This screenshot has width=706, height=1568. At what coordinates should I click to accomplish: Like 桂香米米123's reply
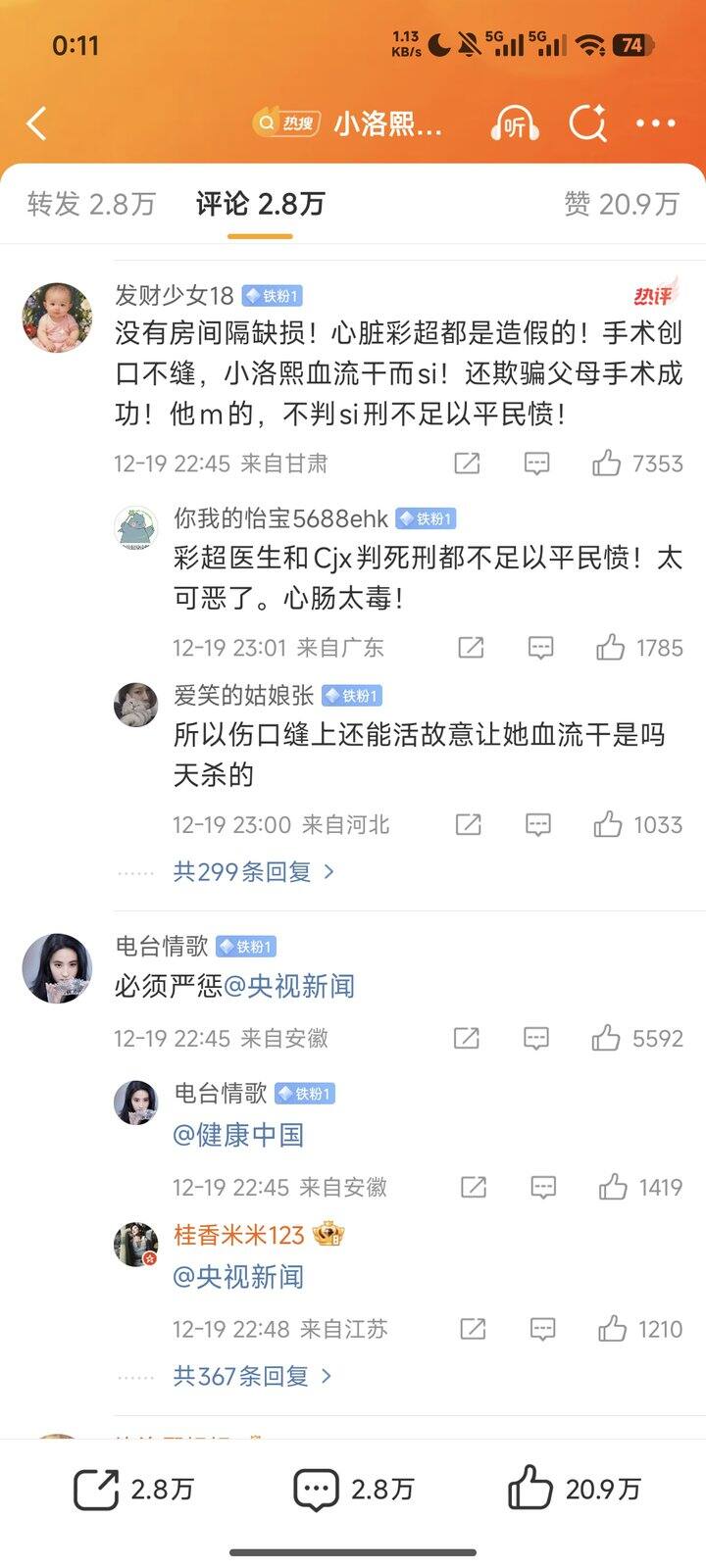[x=613, y=1329]
